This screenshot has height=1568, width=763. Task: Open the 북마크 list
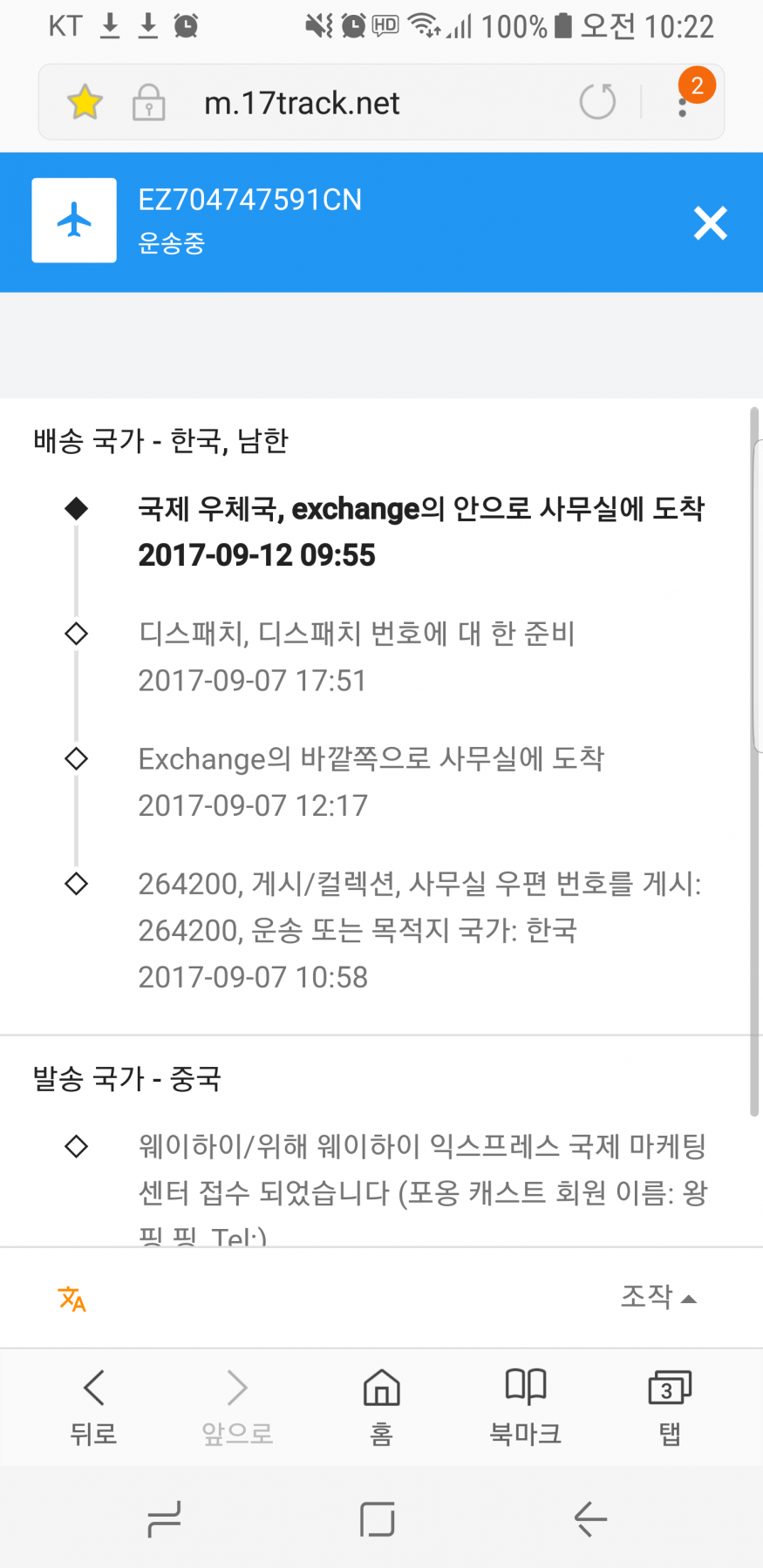click(x=525, y=1405)
